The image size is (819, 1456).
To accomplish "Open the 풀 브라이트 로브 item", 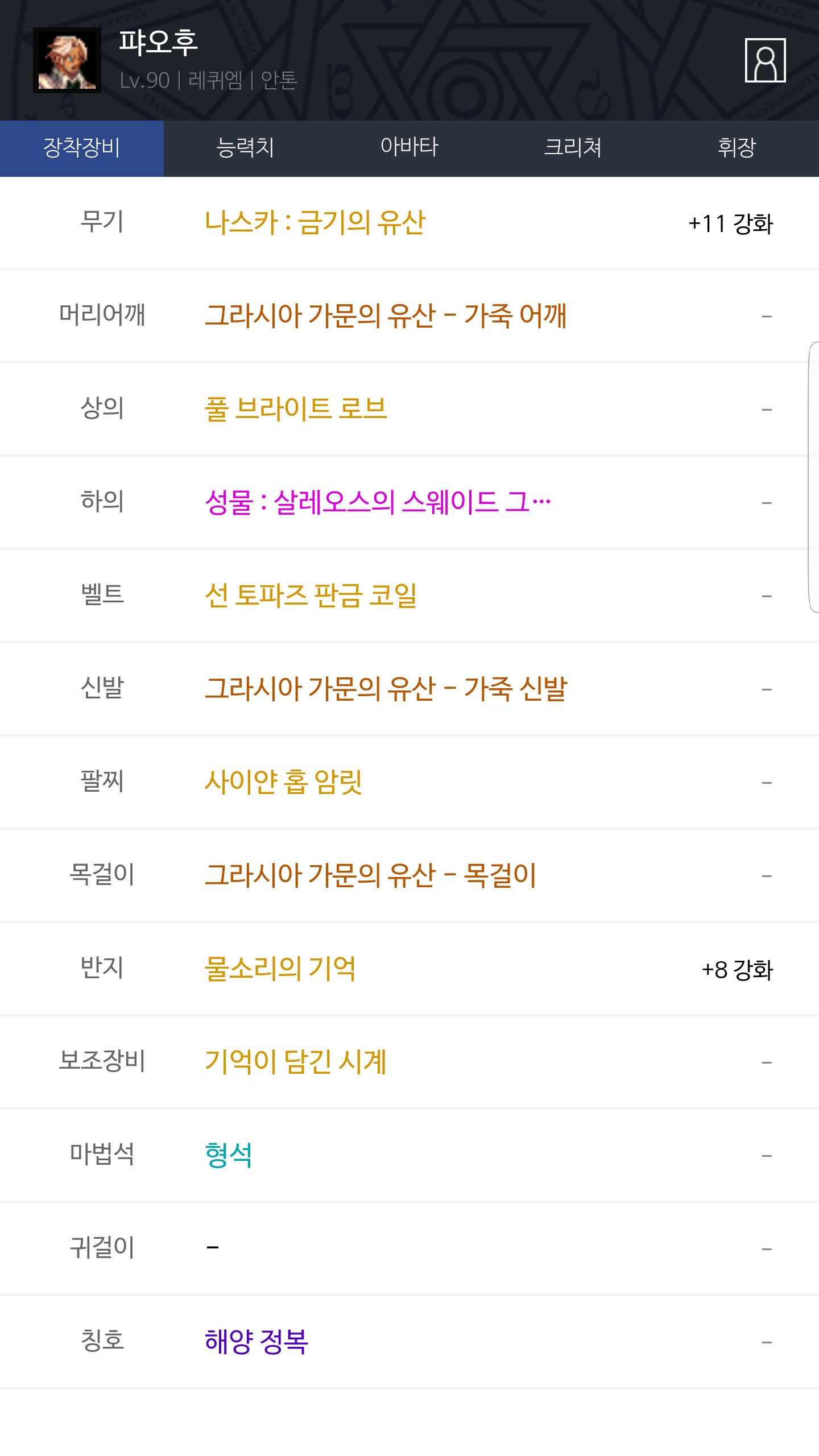I will point(296,409).
